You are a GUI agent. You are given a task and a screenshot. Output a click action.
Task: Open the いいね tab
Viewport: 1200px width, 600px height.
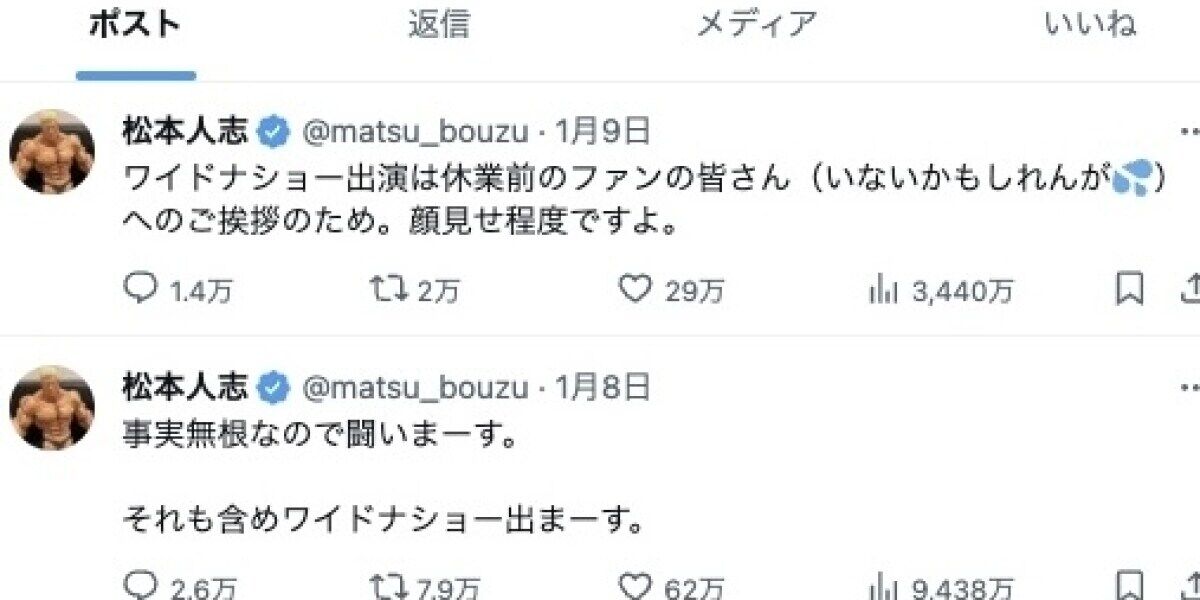point(1090,26)
